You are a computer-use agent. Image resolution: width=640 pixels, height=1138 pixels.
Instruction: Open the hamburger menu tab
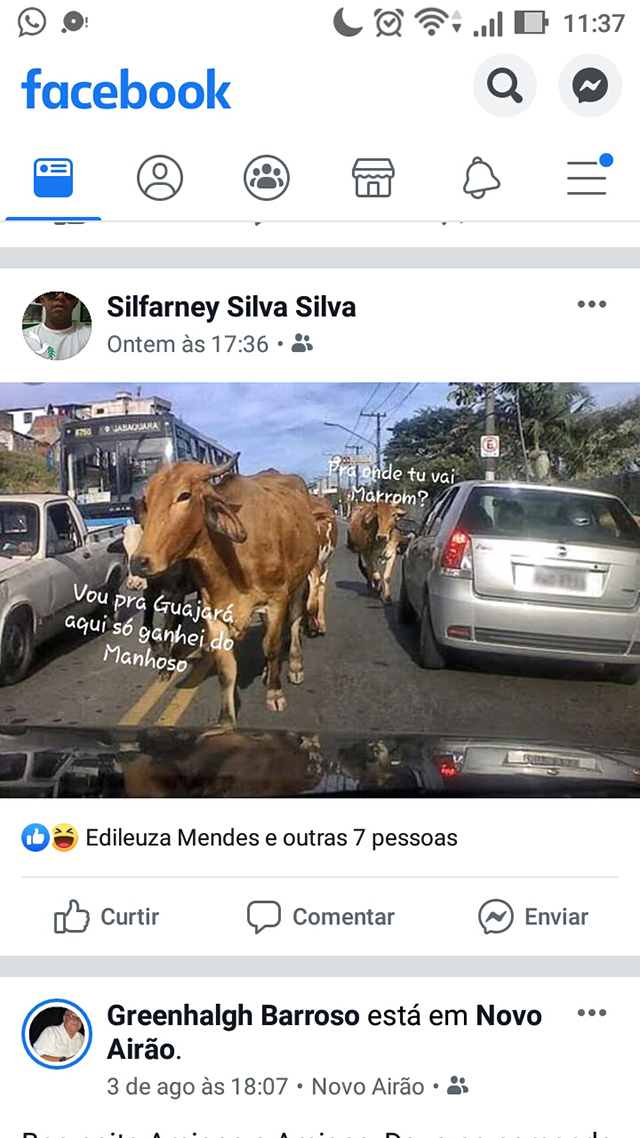588,176
